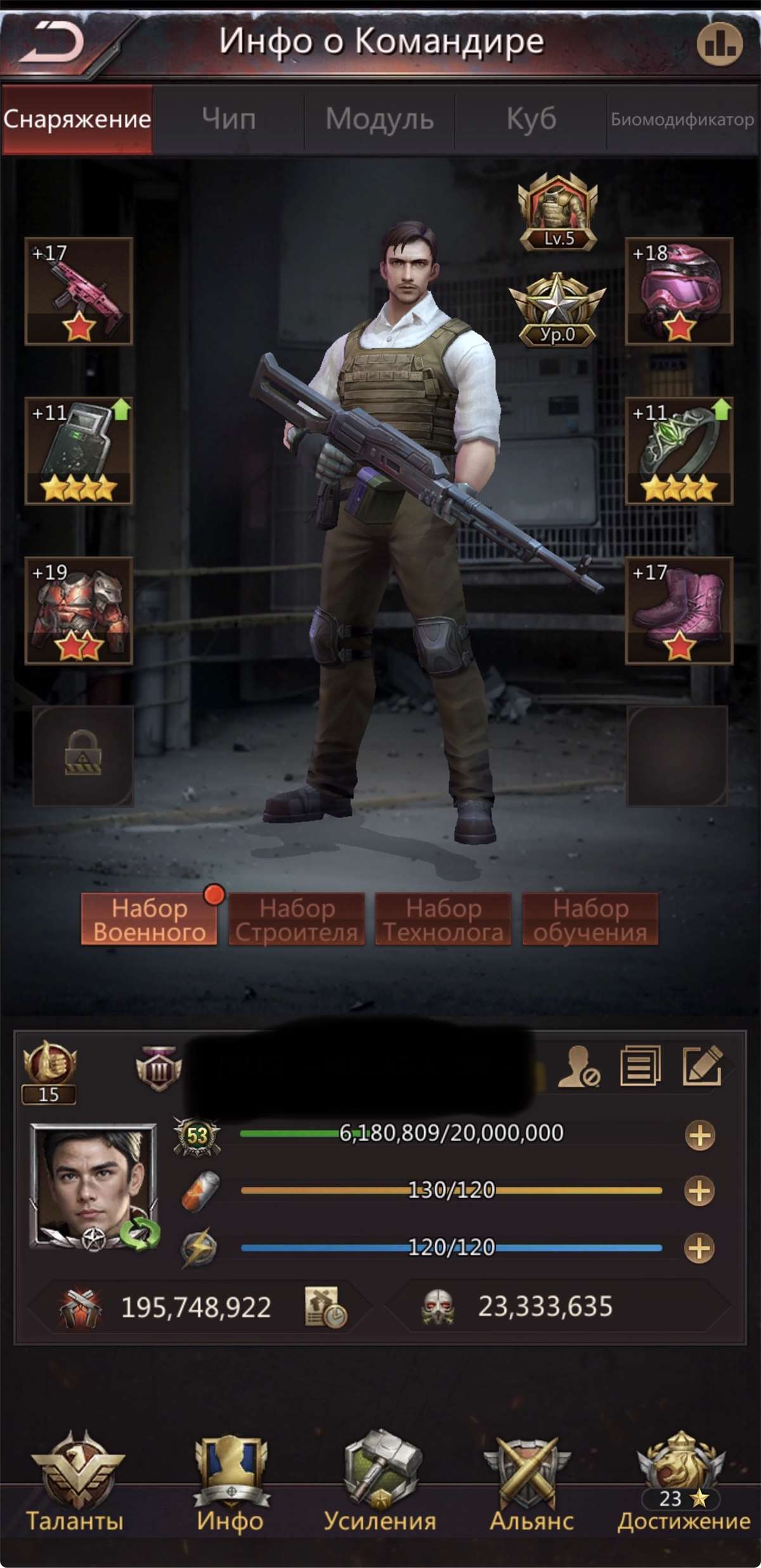Screen dimensions: 761x1568
Task: Open the pink boots slot +17
Action: click(x=679, y=610)
